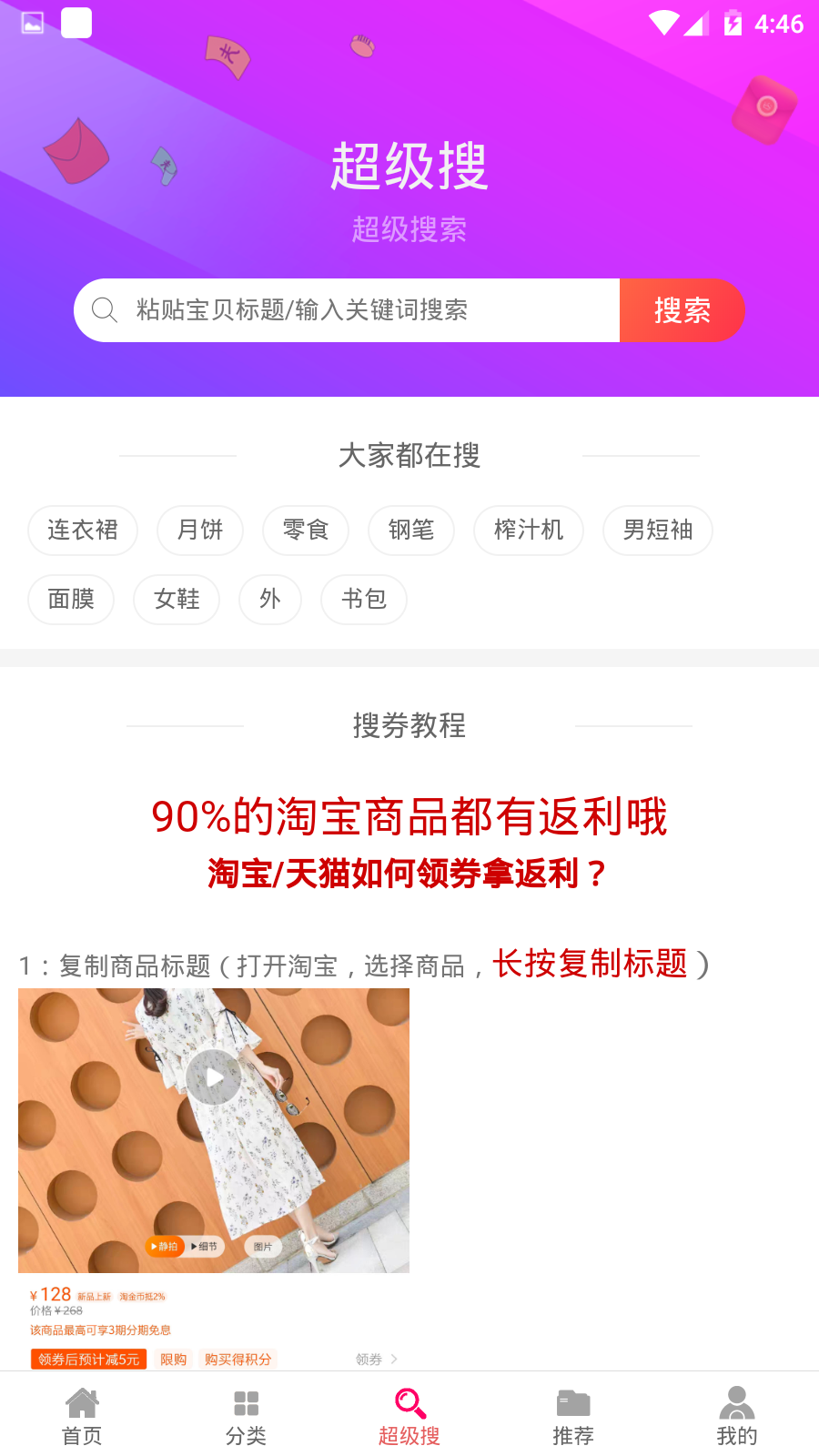The height and width of the screenshot is (1456, 819).
Task: Go to the 首页 tab
Action: 82,1416
